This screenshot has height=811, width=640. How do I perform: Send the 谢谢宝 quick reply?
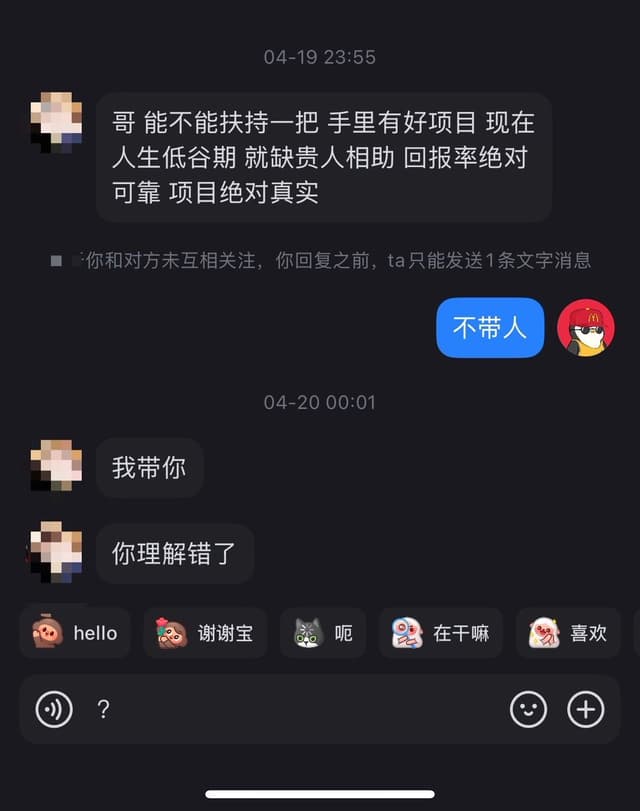[205, 633]
